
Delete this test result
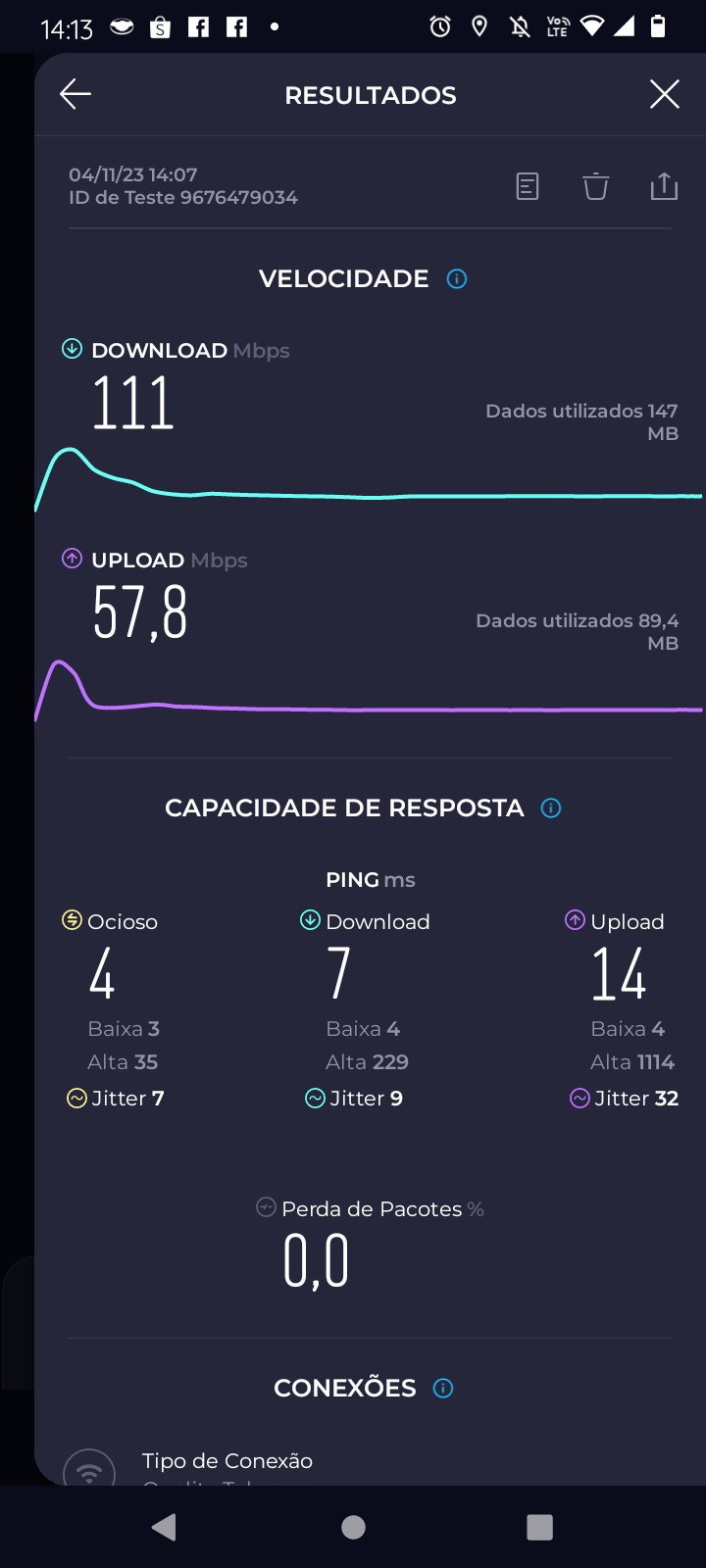595,186
